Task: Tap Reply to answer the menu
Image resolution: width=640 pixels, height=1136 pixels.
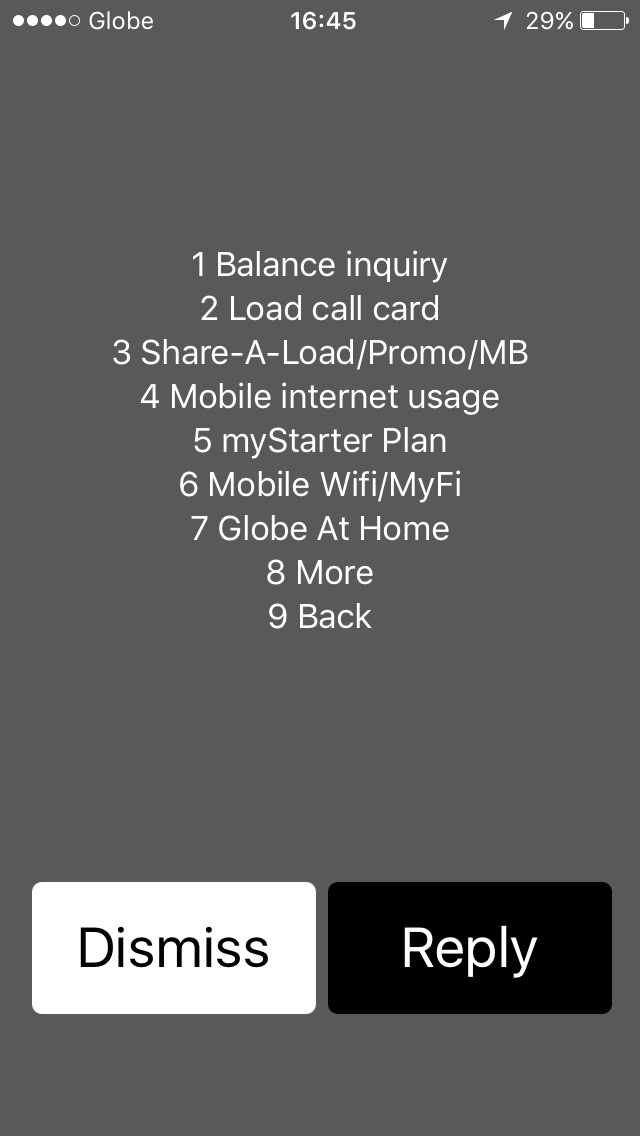Action: [469, 948]
